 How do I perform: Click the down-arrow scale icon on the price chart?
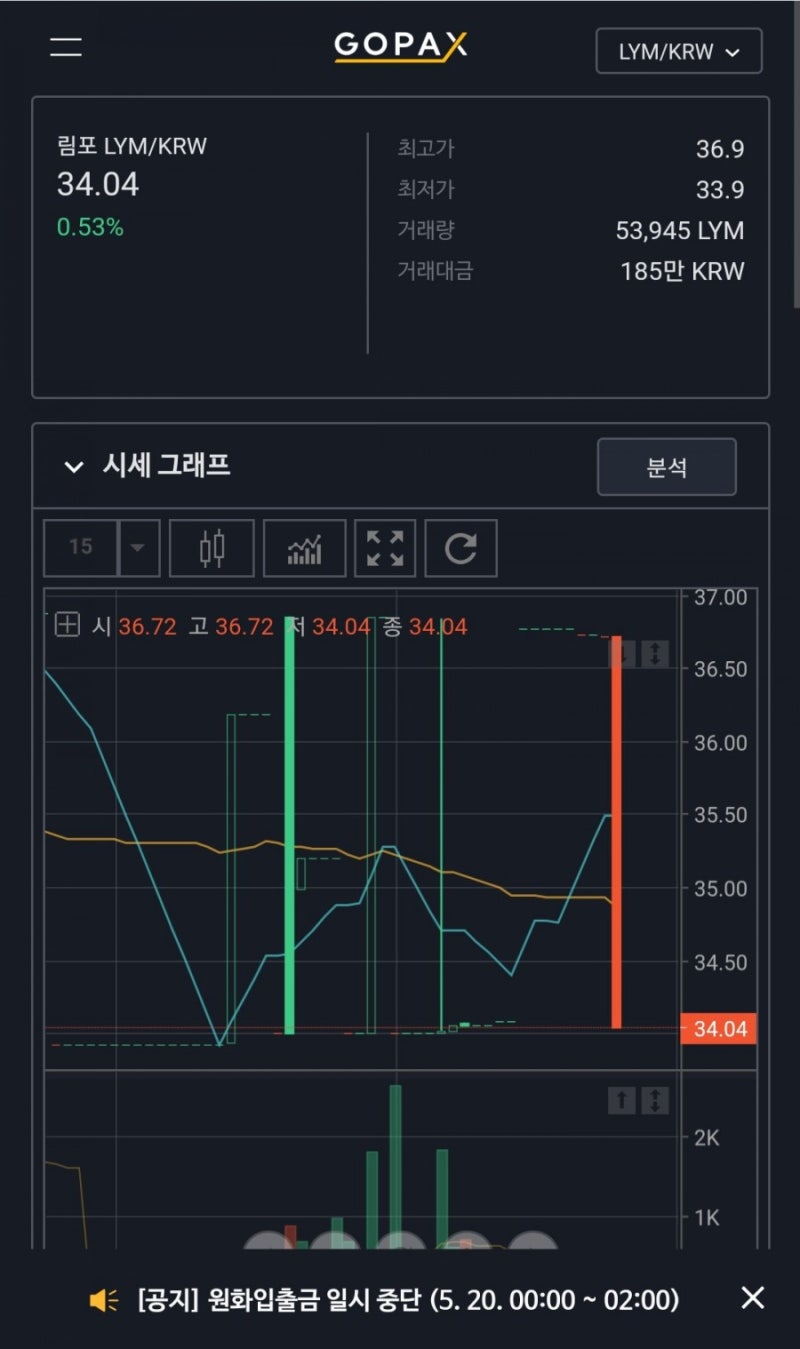[622, 651]
